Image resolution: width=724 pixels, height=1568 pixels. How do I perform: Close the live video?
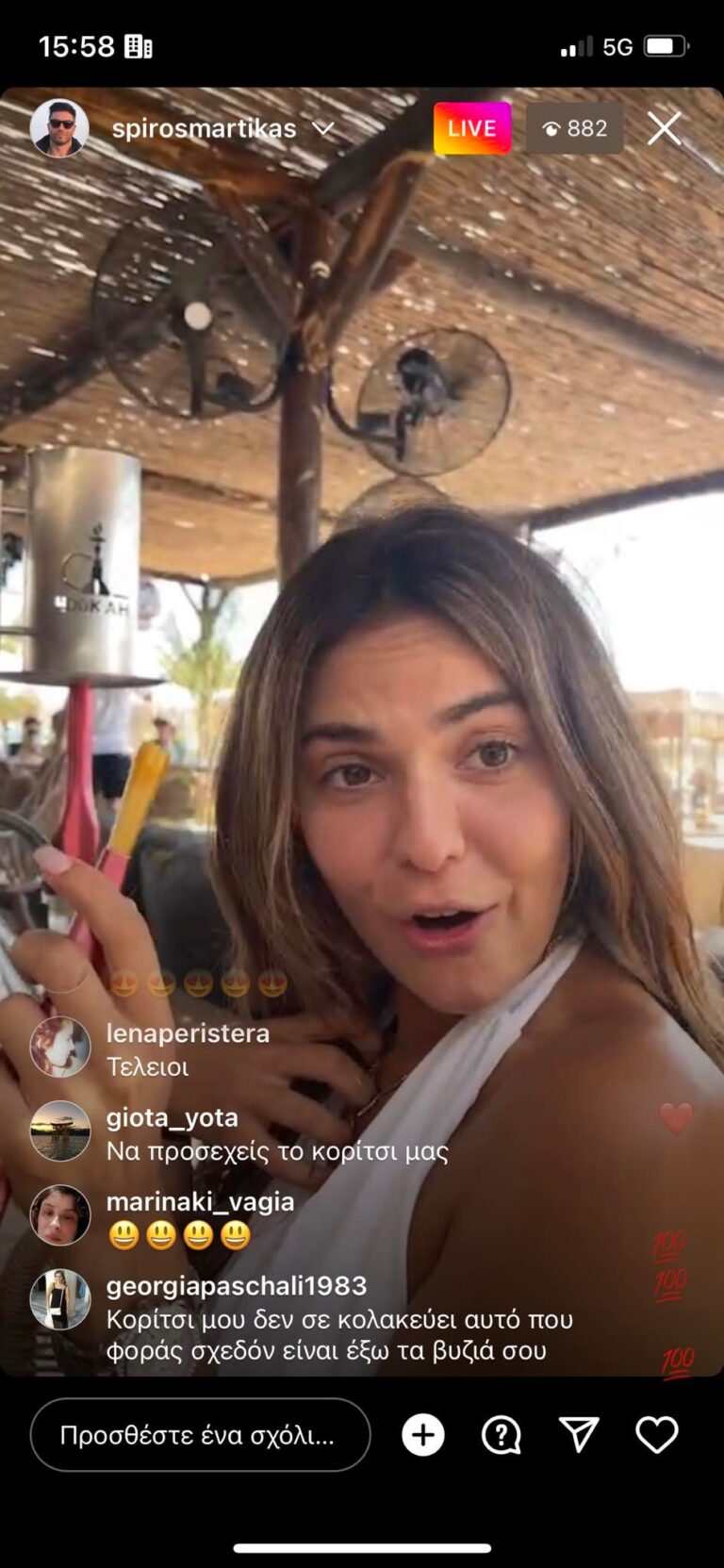(x=665, y=128)
